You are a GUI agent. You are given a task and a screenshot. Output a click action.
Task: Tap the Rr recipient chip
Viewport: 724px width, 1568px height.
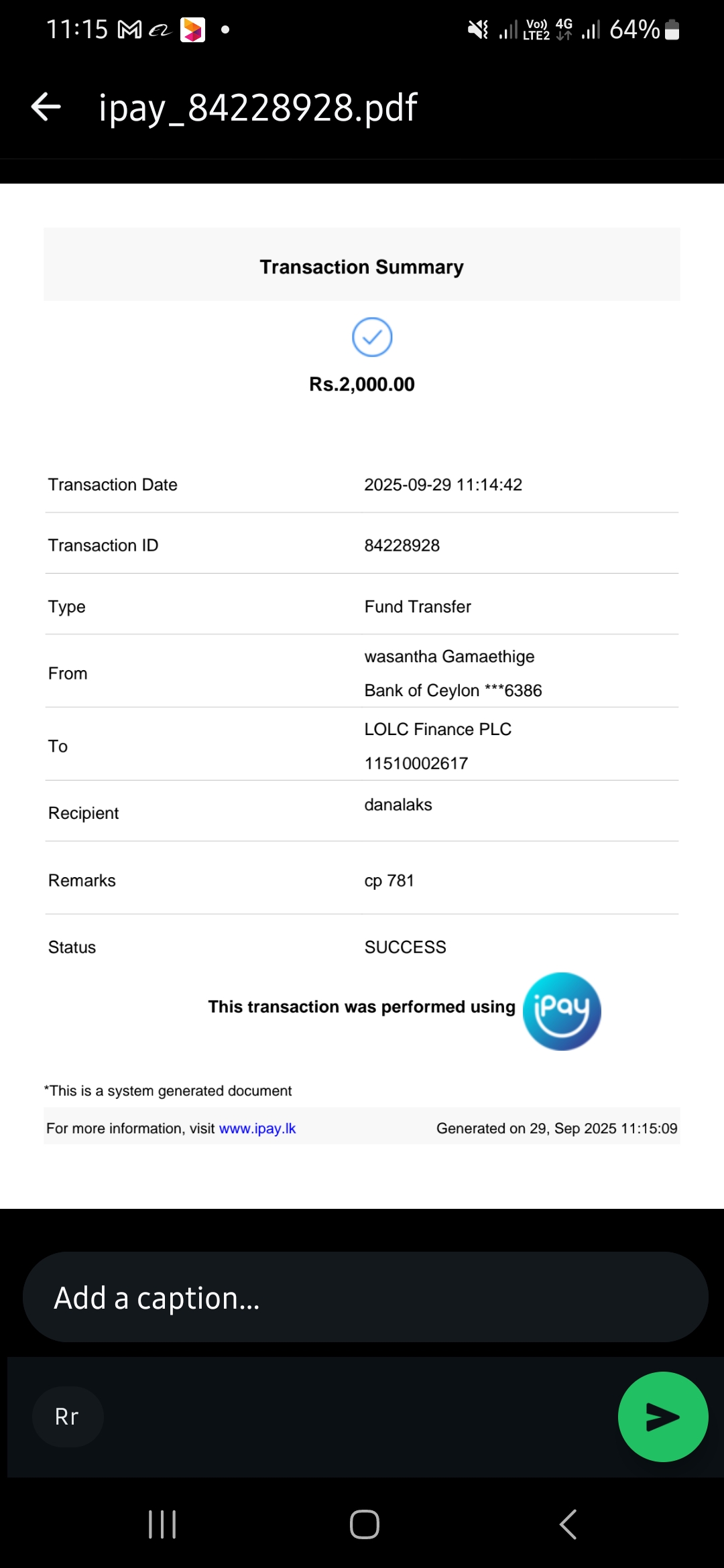[x=68, y=1417]
